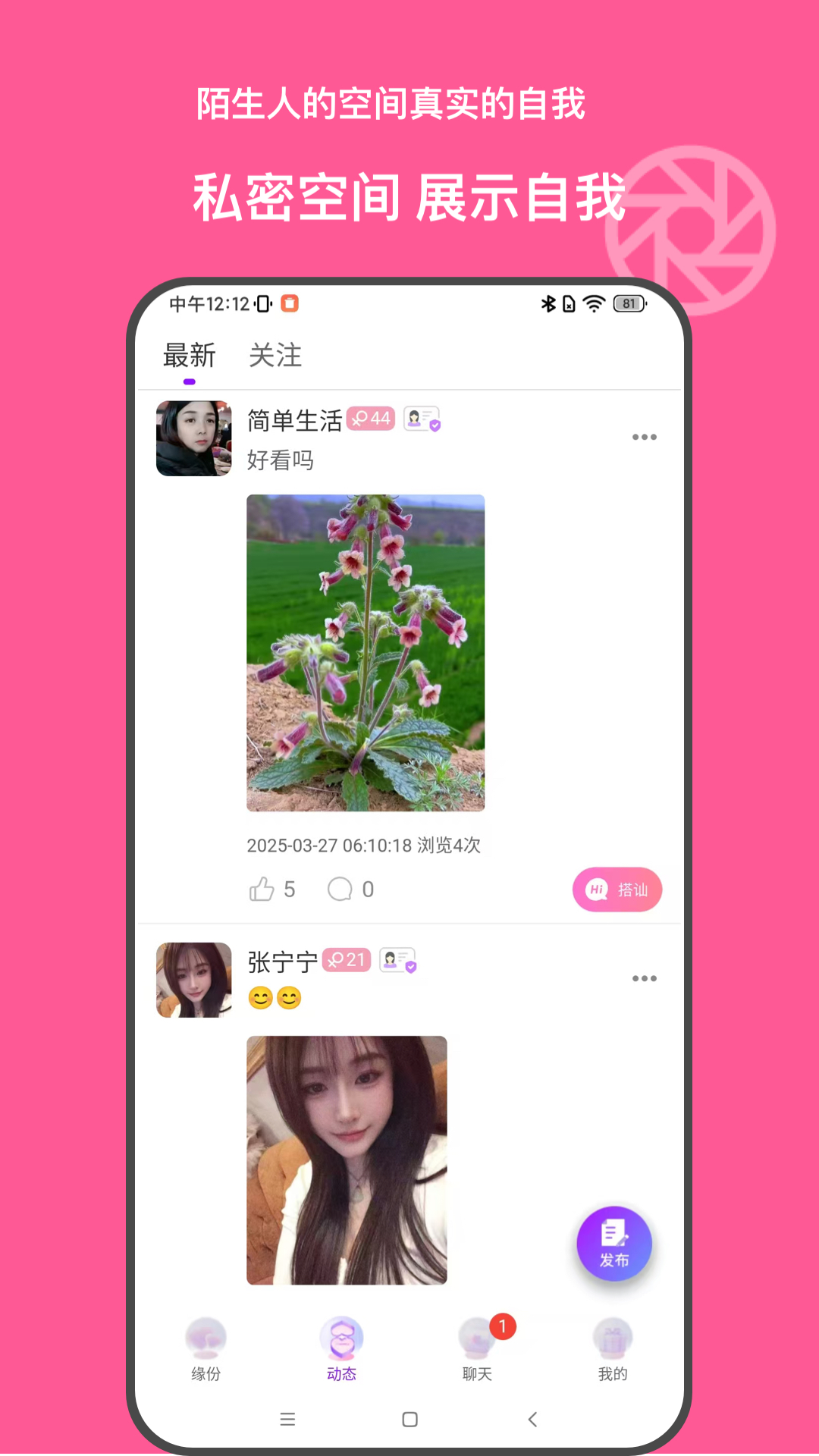Tap the 发布 publish floating icon
The width and height of the screenshot is (819, 1456).
(x=614, y=1244)
